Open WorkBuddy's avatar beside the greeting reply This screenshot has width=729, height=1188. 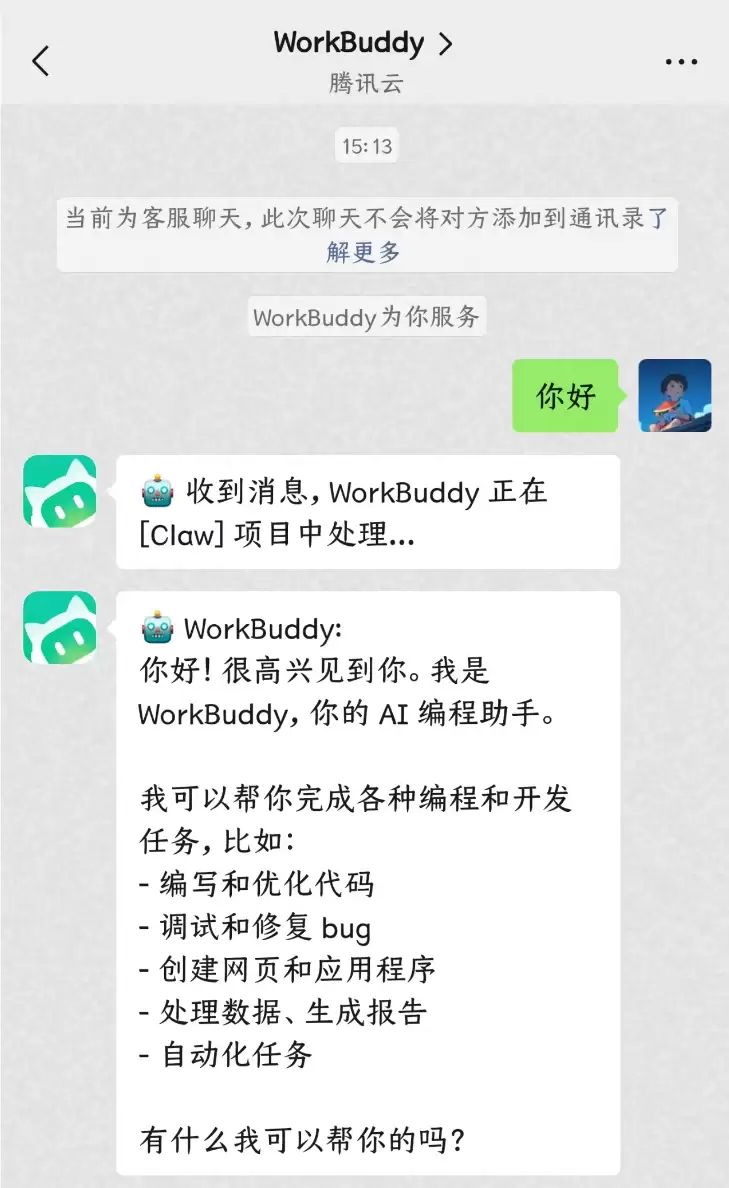coord(60,627)
